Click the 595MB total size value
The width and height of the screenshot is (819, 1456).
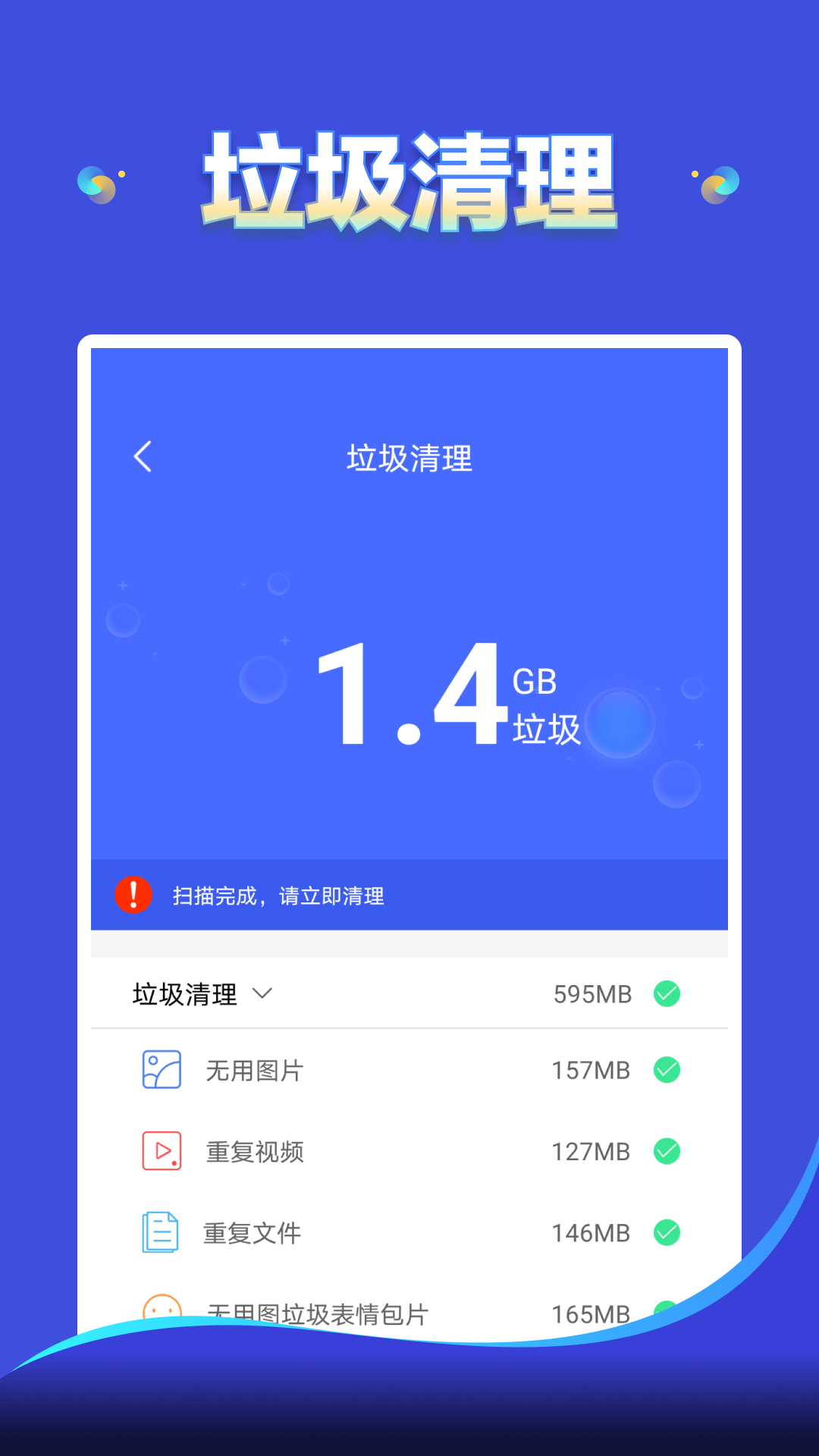click(x=592, y=993)
